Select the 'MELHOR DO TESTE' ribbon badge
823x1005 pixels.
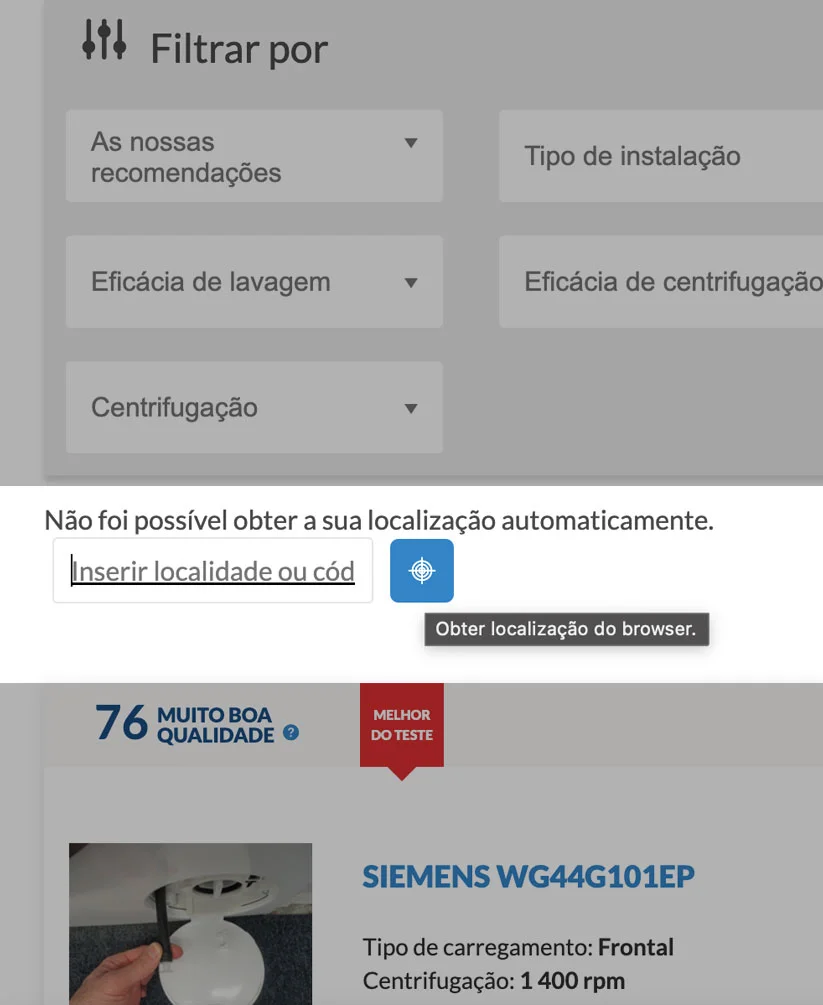[401, 725]
